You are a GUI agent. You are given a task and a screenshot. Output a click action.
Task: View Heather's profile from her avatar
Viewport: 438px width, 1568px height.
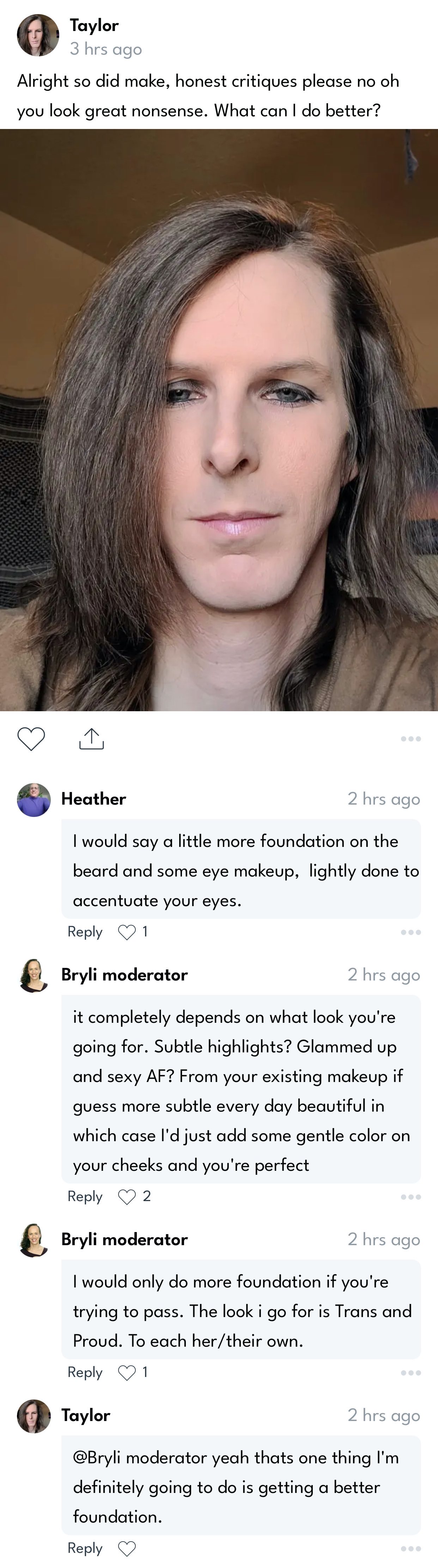(x=34, y=800)
